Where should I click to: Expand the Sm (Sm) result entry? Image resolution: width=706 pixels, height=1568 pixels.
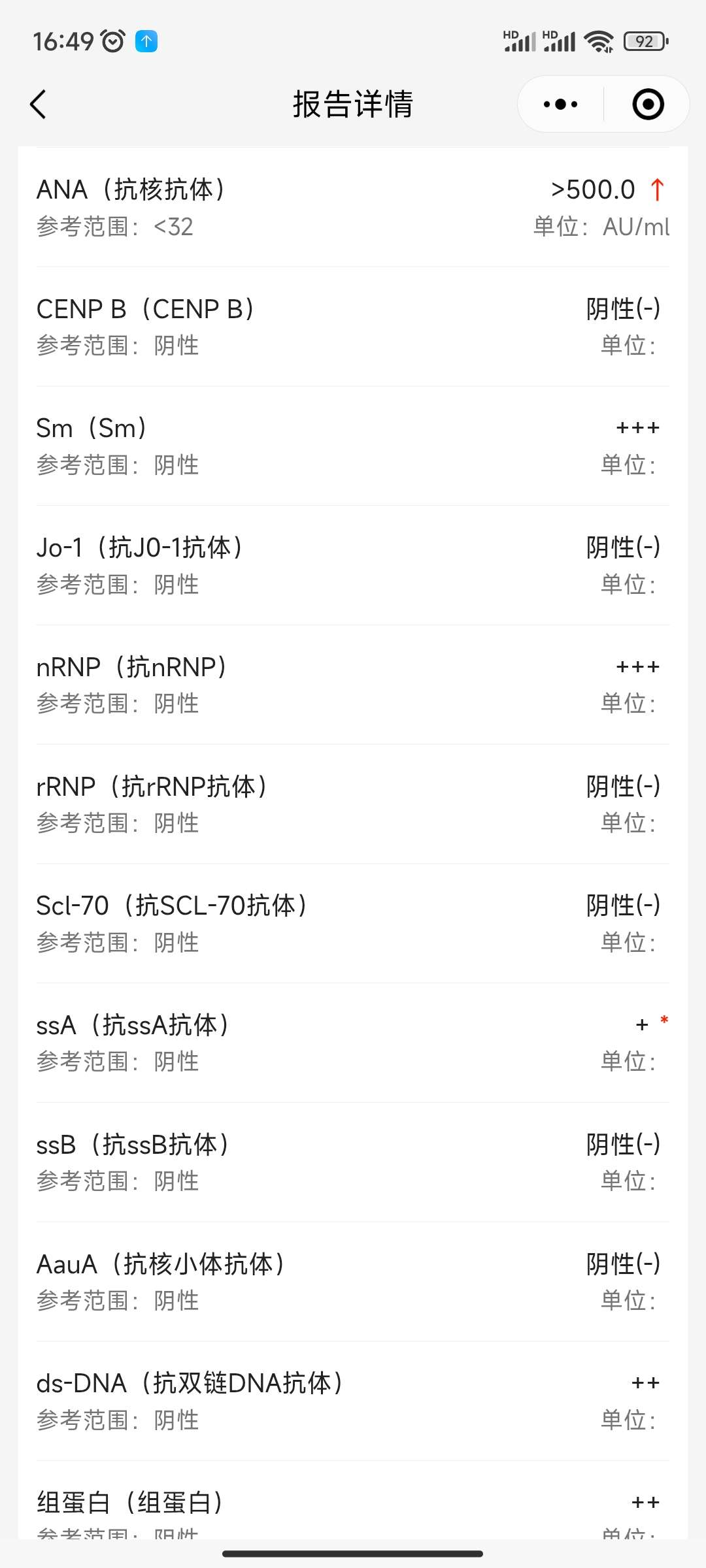353,444
